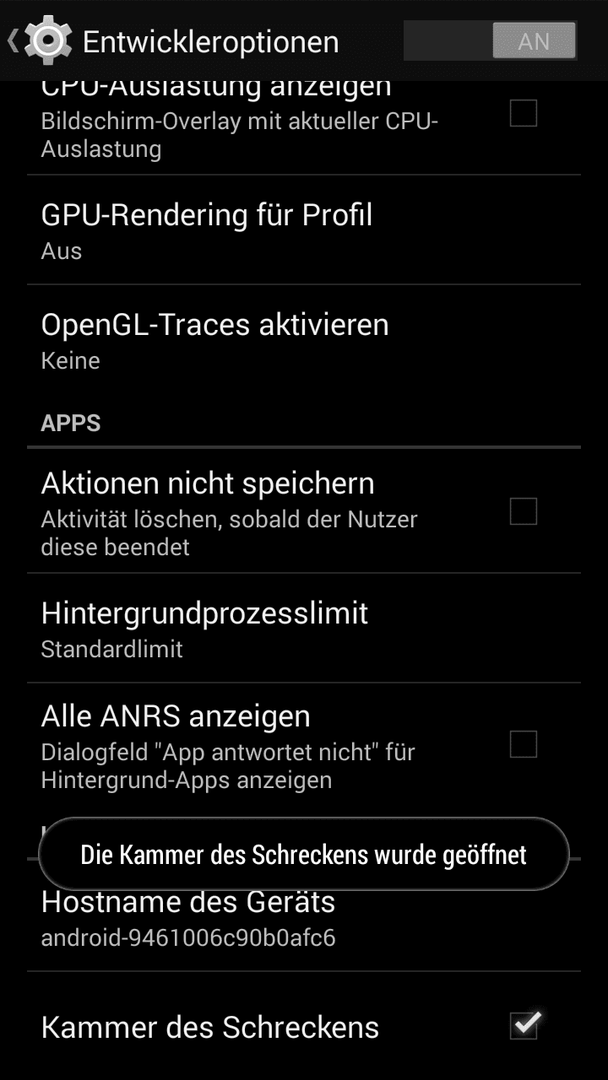Enable the CPU-Auslastung anzeigen checkbox

point(523,113)
